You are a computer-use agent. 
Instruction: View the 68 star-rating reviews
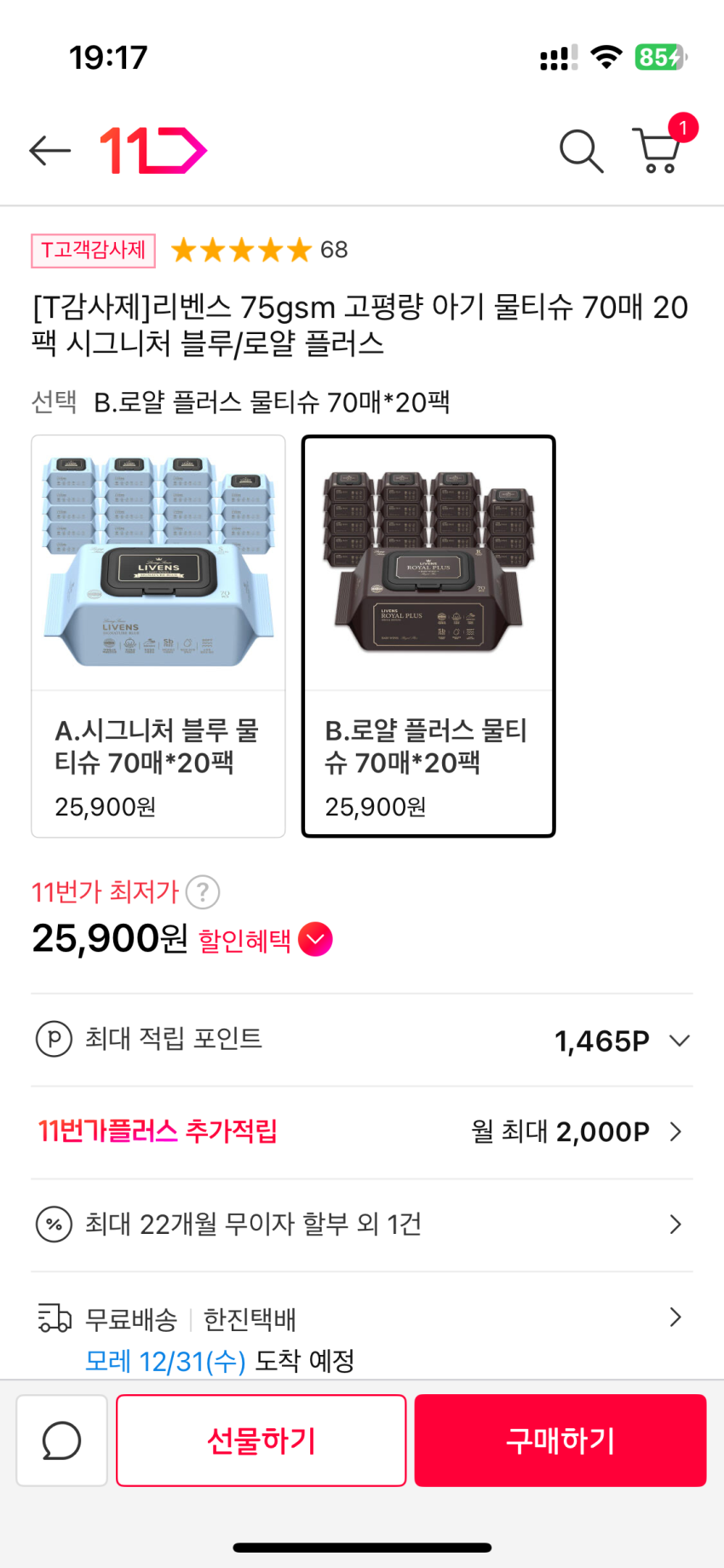pos(259,250)
